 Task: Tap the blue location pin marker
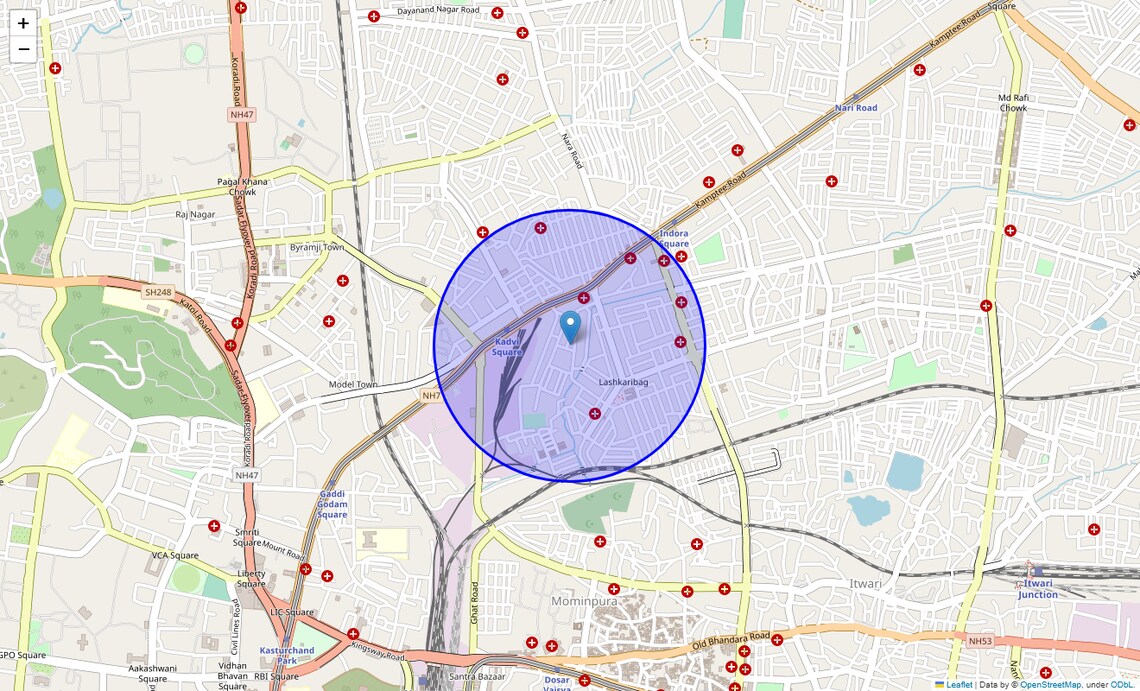pos(570,326)
